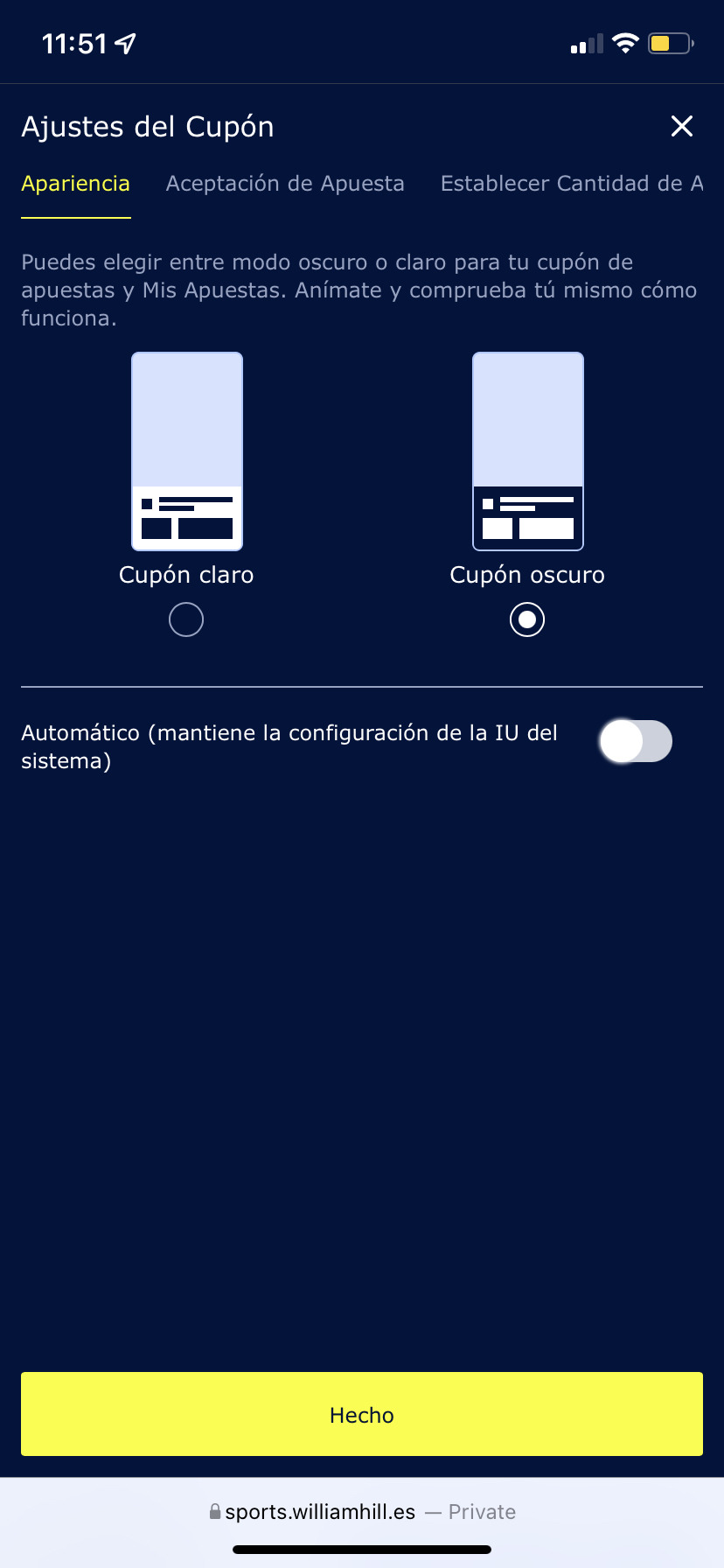Enable the Automático system UI toggle
The image size is (724, 1568).
tap(636, 742)
